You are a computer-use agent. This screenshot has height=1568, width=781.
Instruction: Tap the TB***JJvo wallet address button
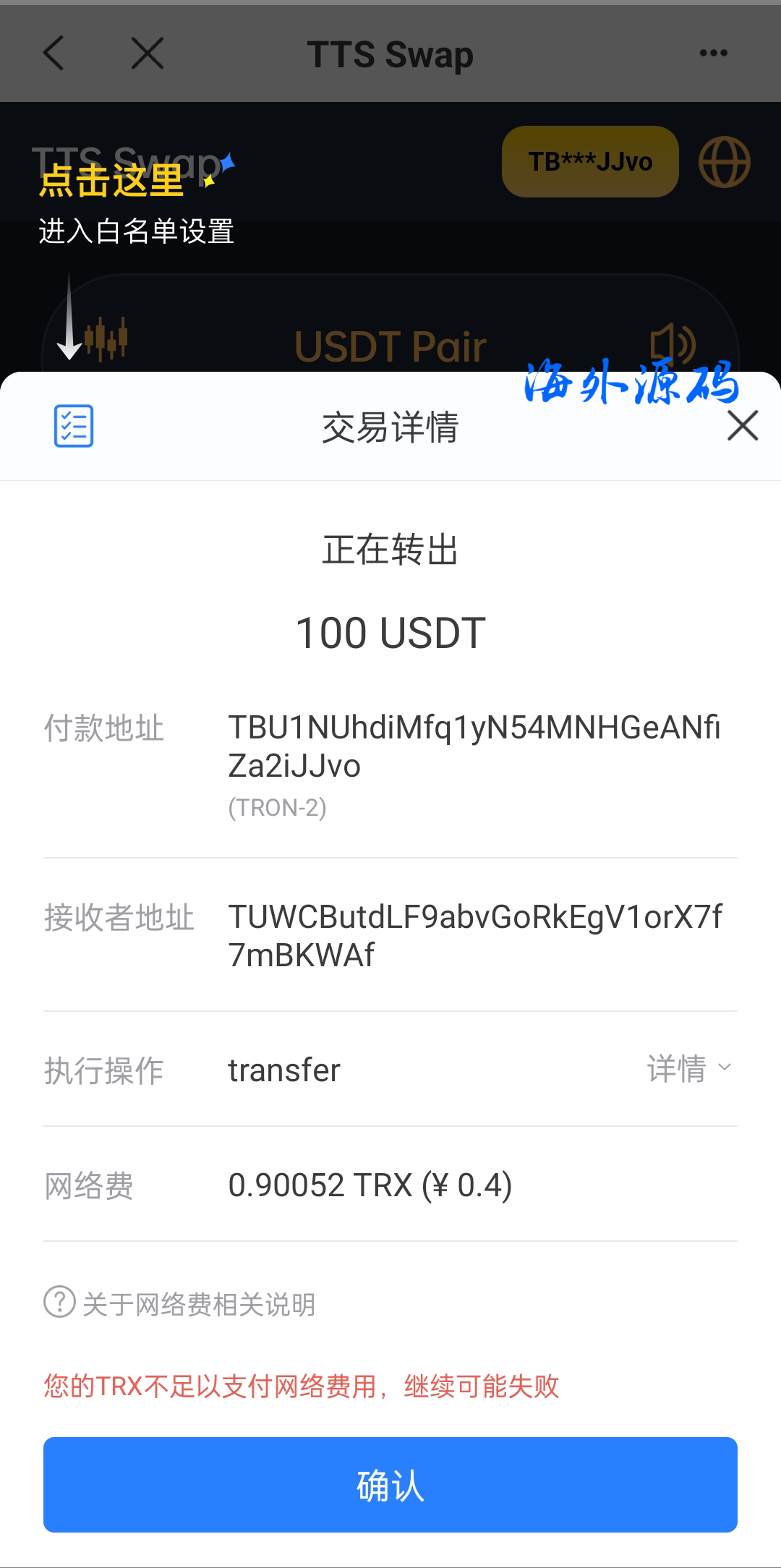(x=590, y=162)
